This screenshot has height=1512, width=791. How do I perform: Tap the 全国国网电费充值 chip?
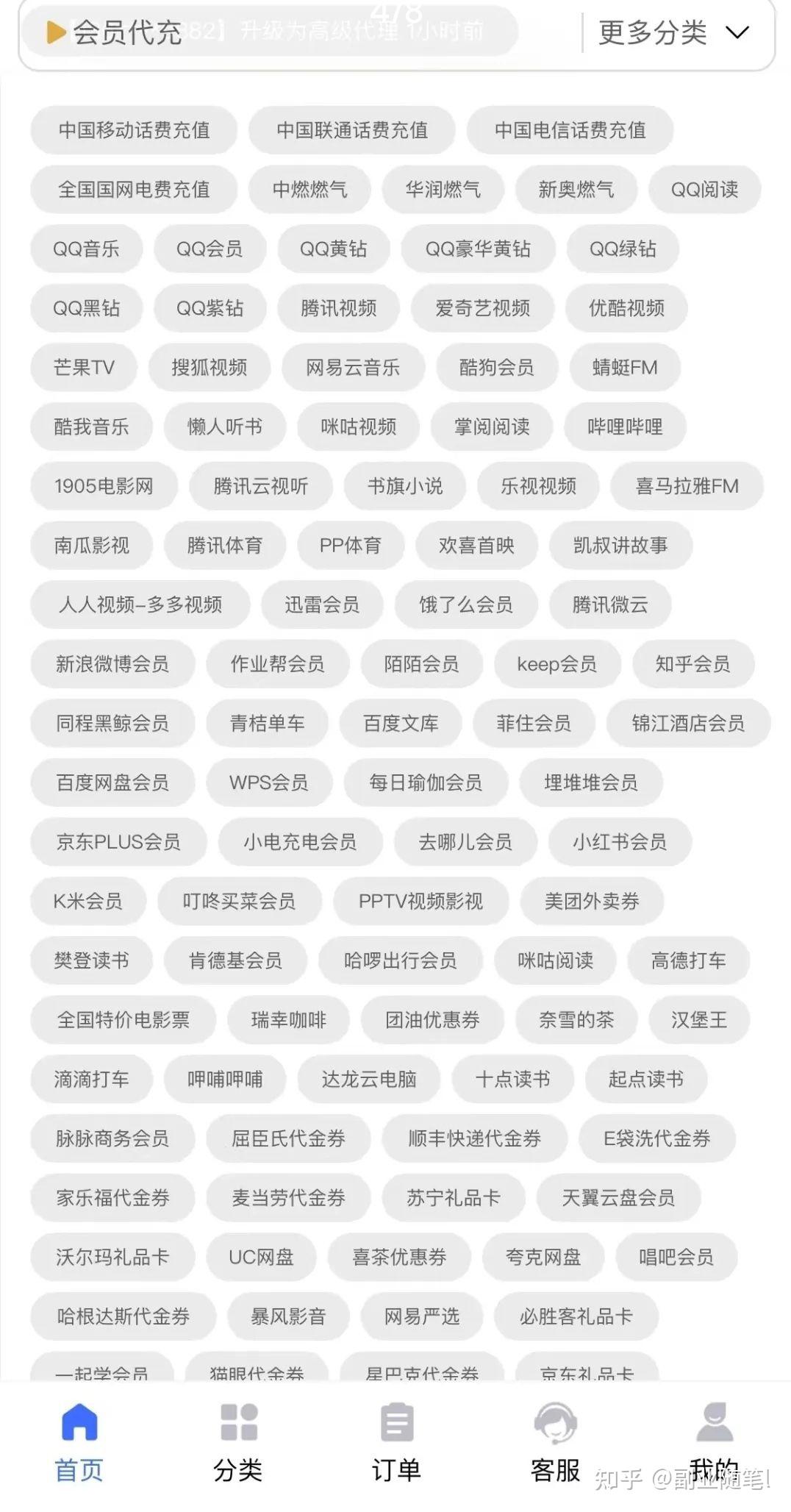134,190
